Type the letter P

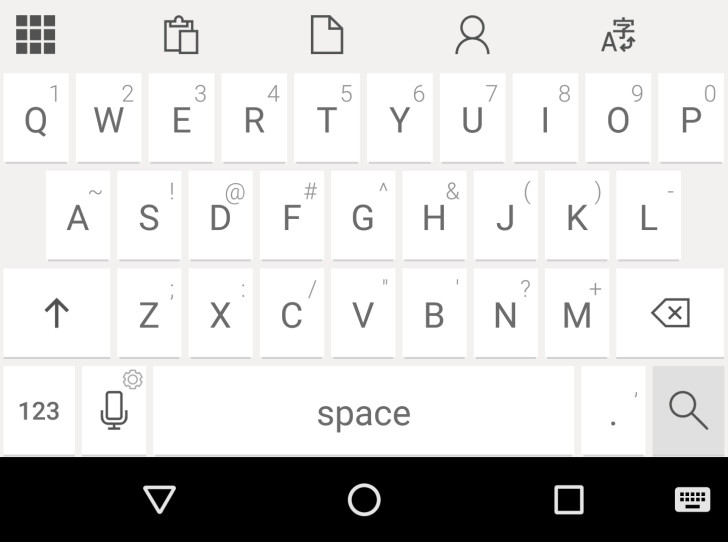click(691, 118)
